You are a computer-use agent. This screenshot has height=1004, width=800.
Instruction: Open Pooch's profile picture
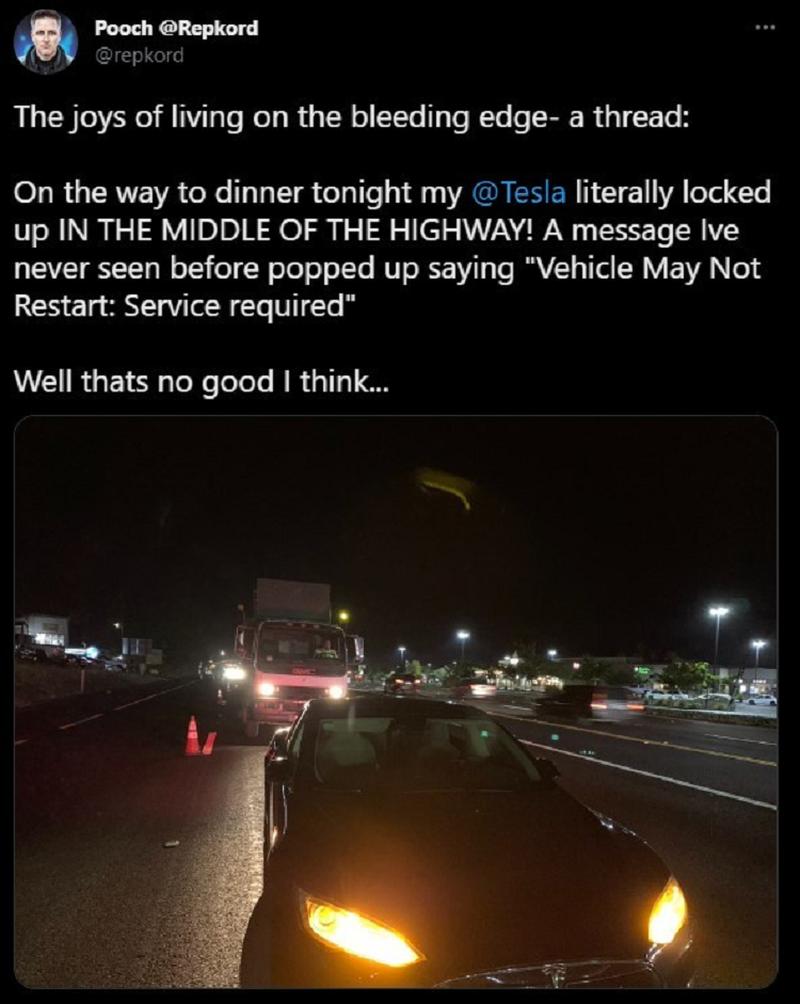(x=45, y=42)
